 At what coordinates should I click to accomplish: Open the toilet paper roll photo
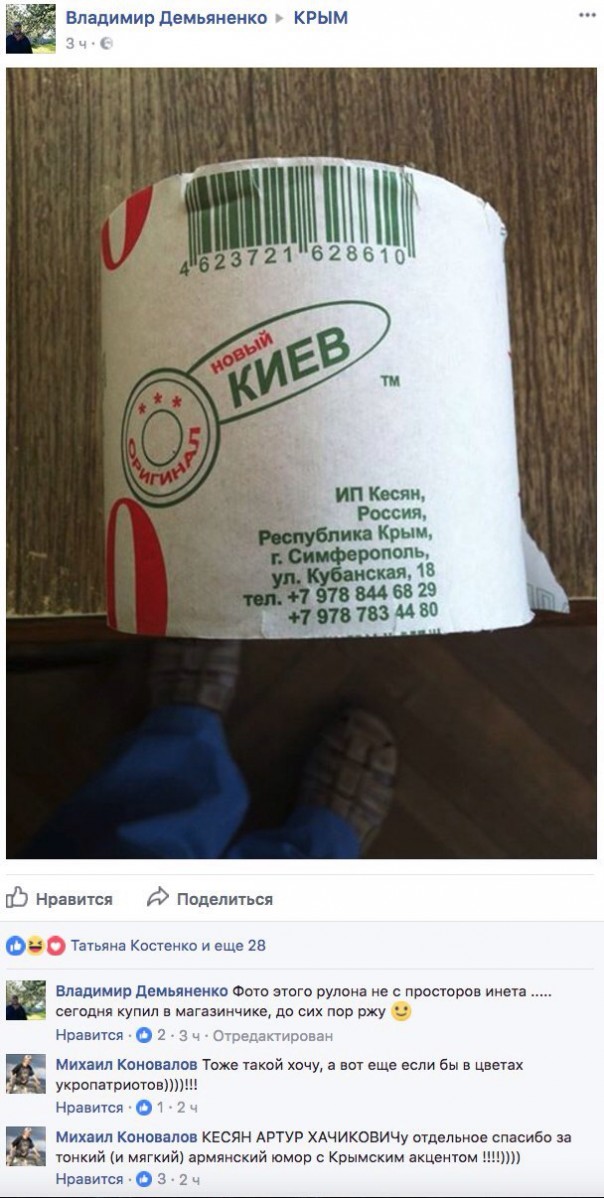pyautogui.click(x=302, y=462)
